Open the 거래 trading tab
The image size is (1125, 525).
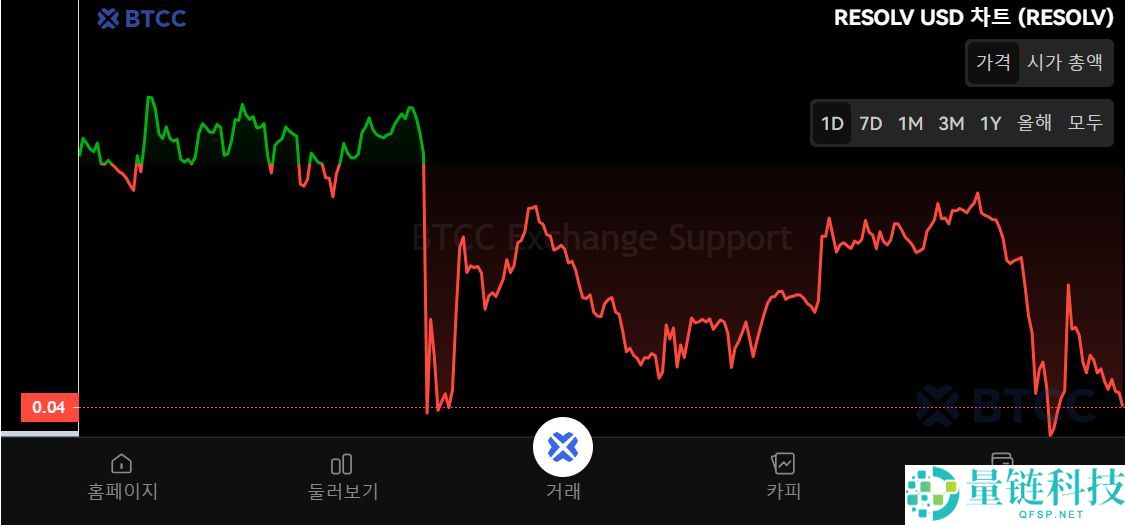point(563,460)
